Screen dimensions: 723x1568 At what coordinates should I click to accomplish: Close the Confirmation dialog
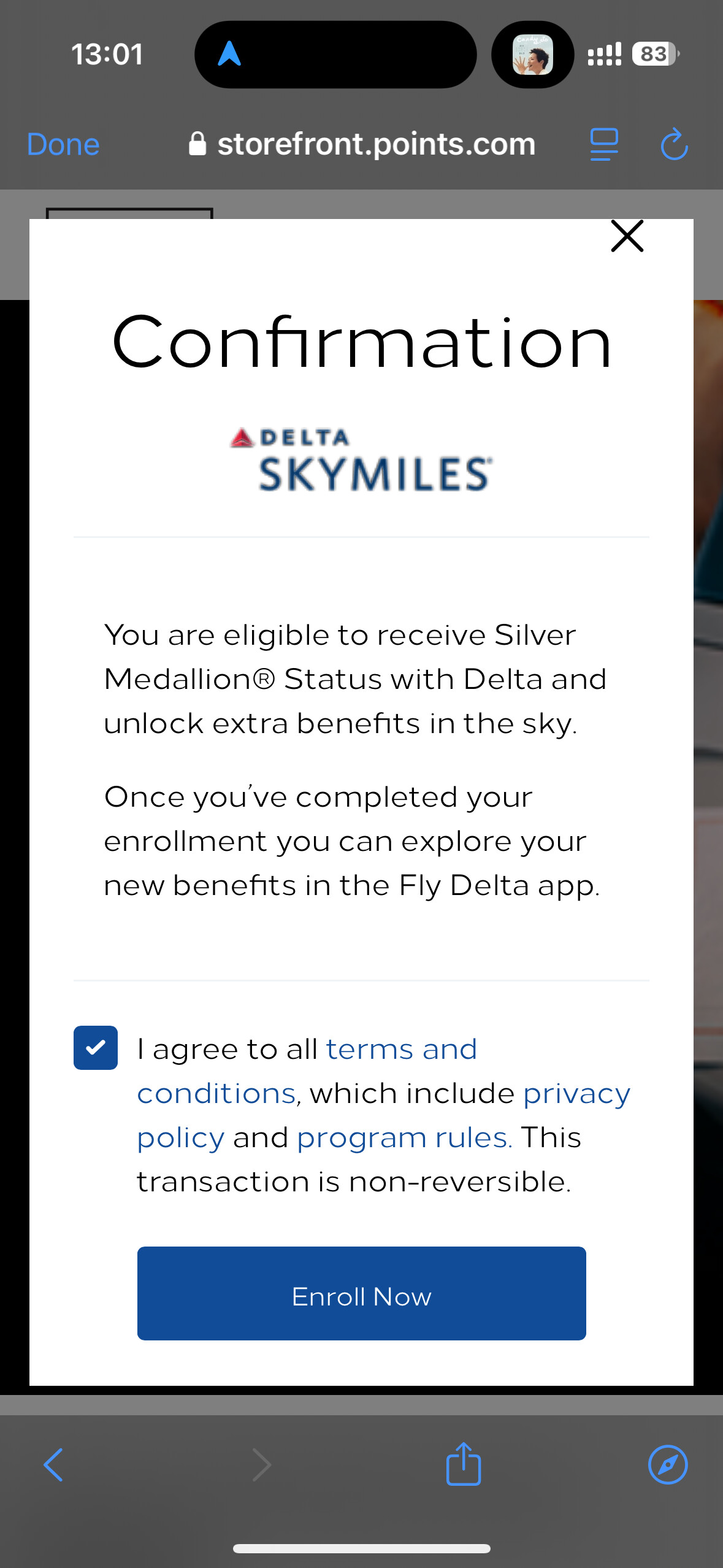627,236
